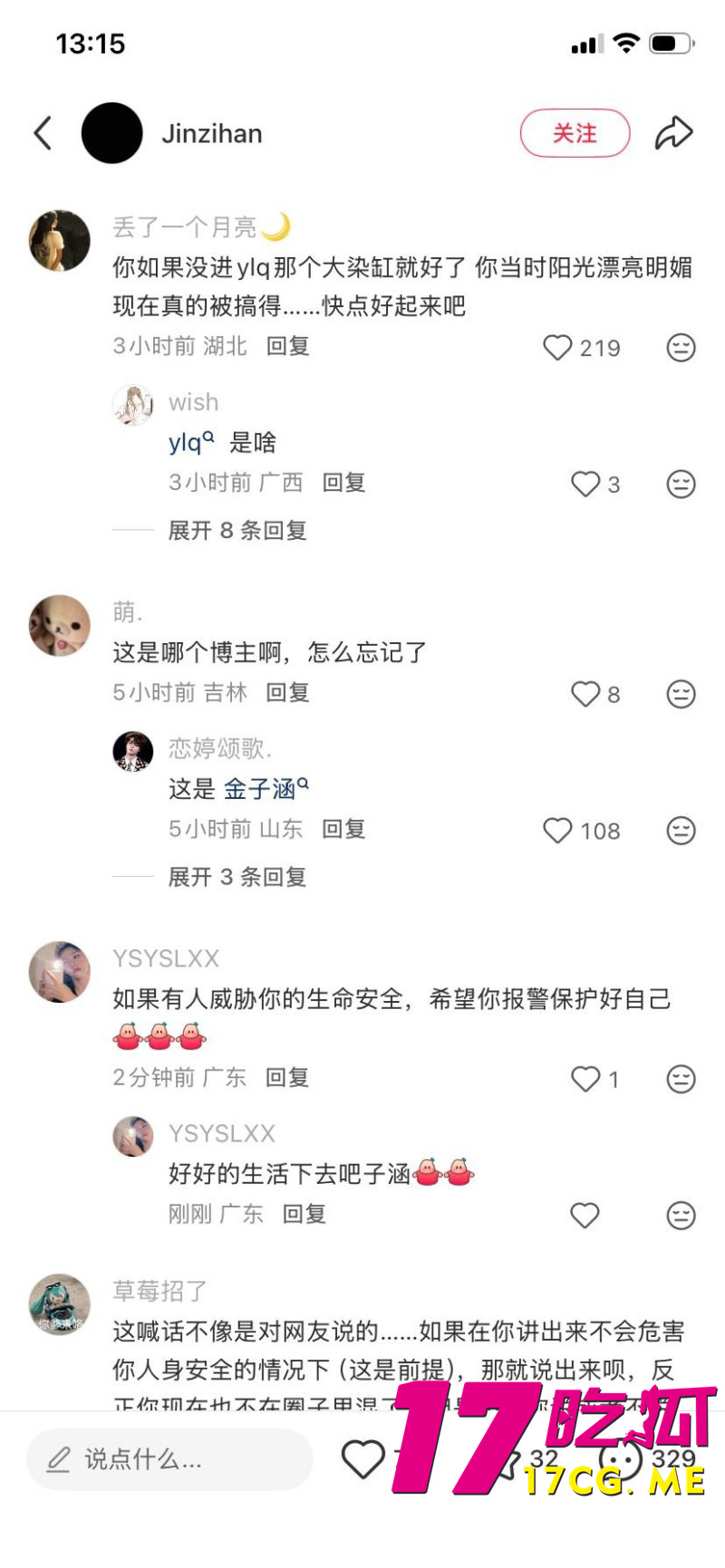The height and width of the screenshot is (1568, 725).
Task: Tap the smiley icon next to wish's reply
Action: [681, 484]
